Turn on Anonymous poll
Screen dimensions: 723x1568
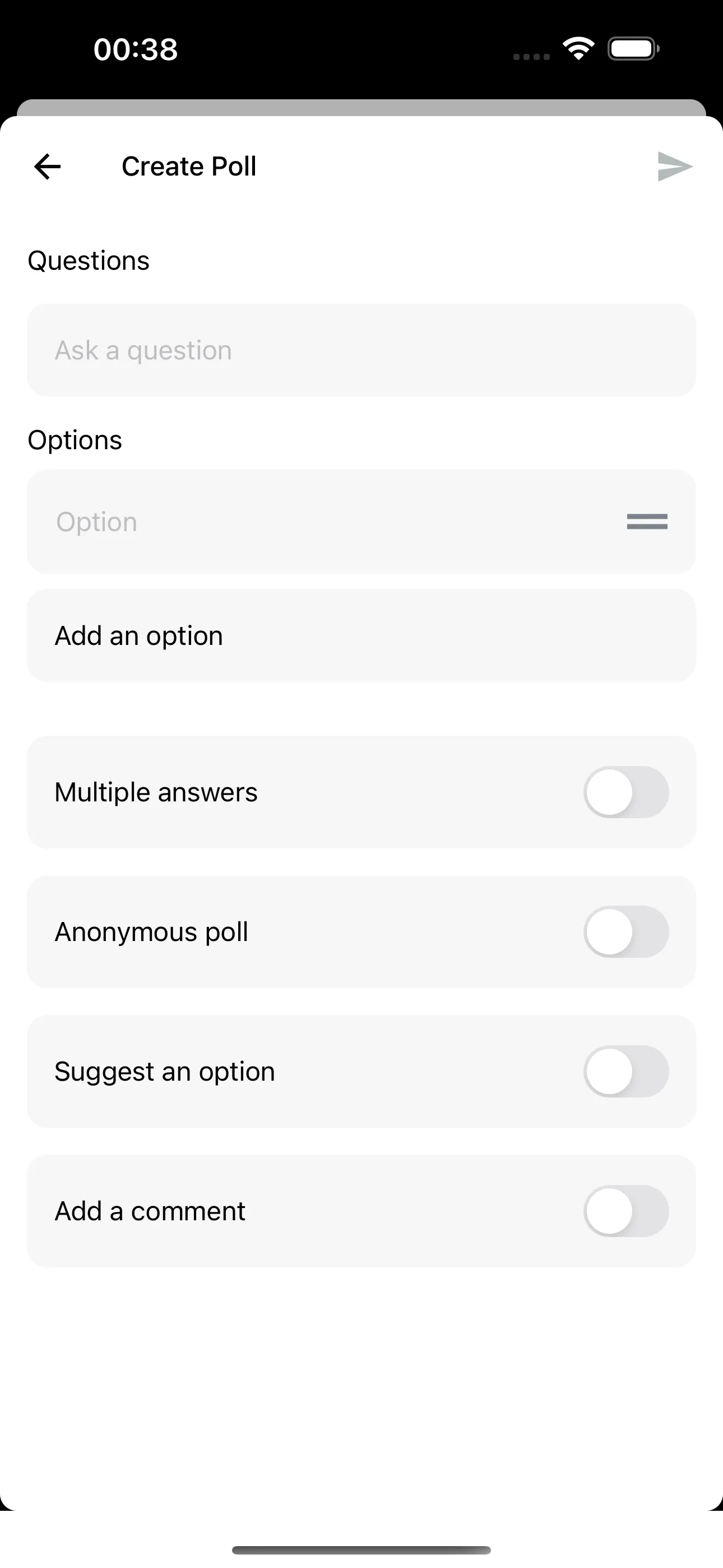(625, 931)
